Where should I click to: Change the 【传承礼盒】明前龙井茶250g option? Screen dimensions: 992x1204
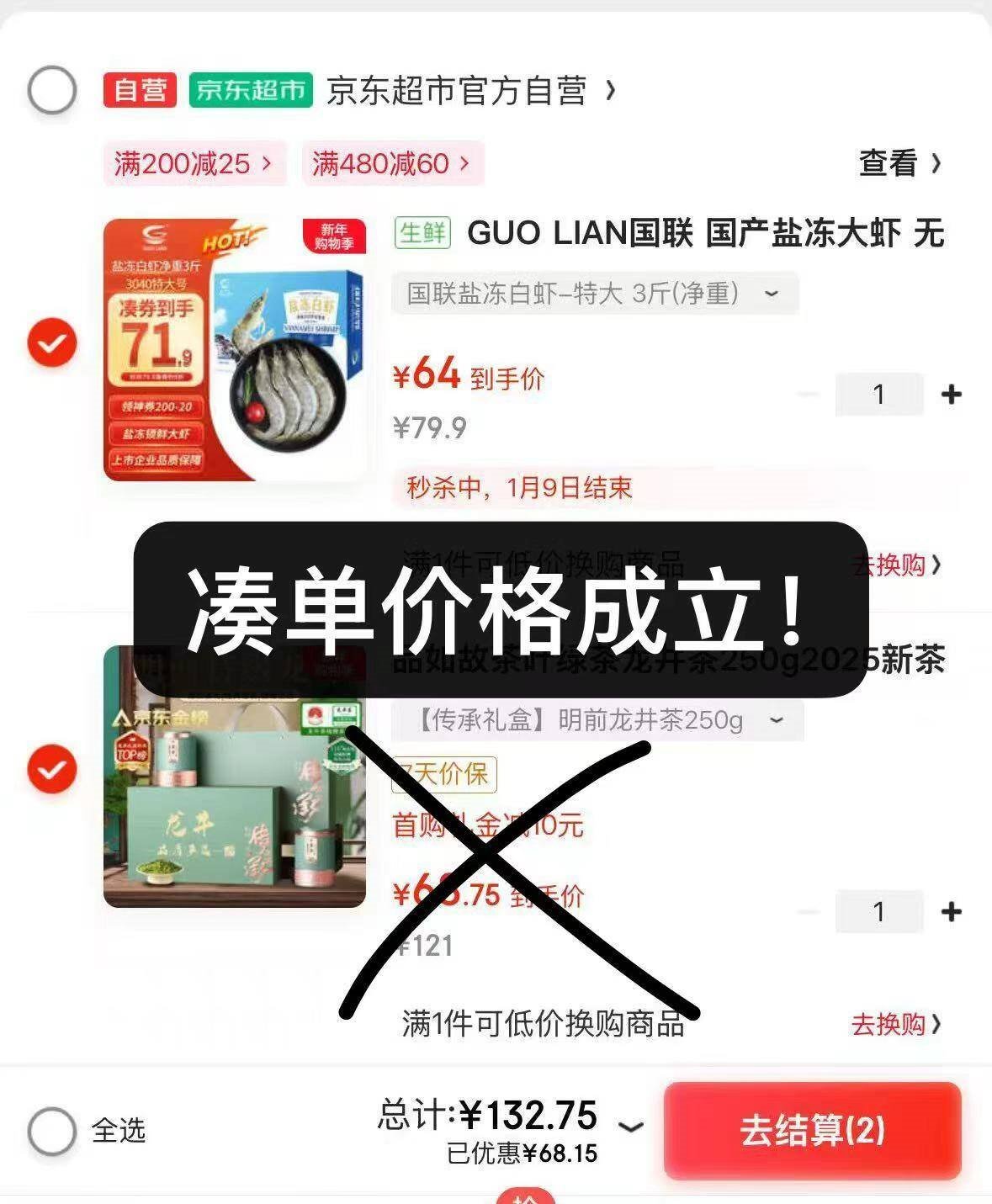click(x=597, y=720)
